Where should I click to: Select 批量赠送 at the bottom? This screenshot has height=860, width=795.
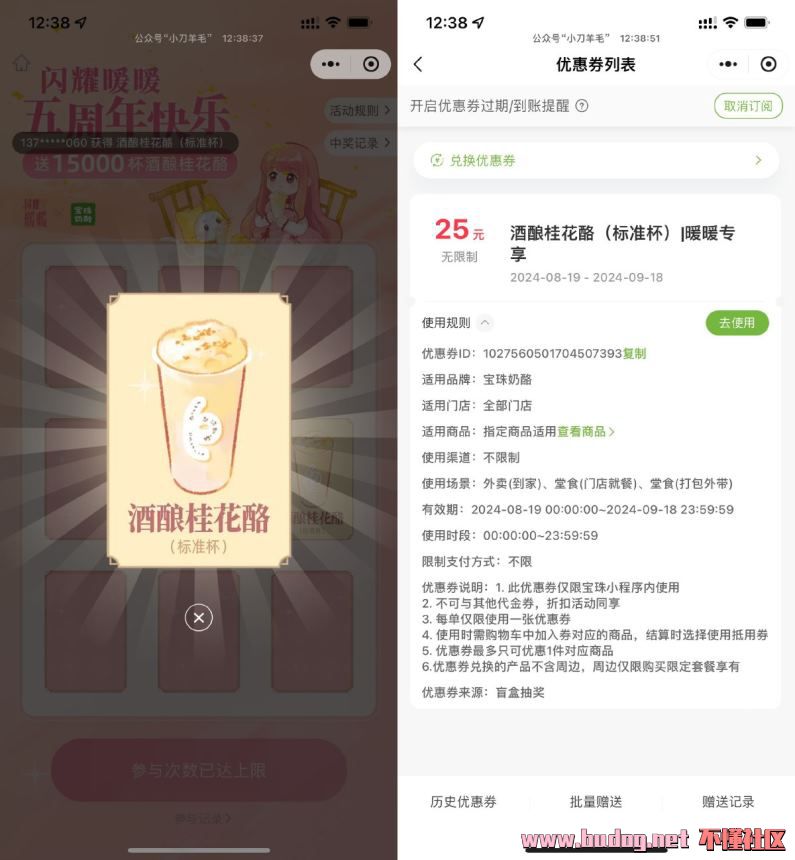(596, 802)
